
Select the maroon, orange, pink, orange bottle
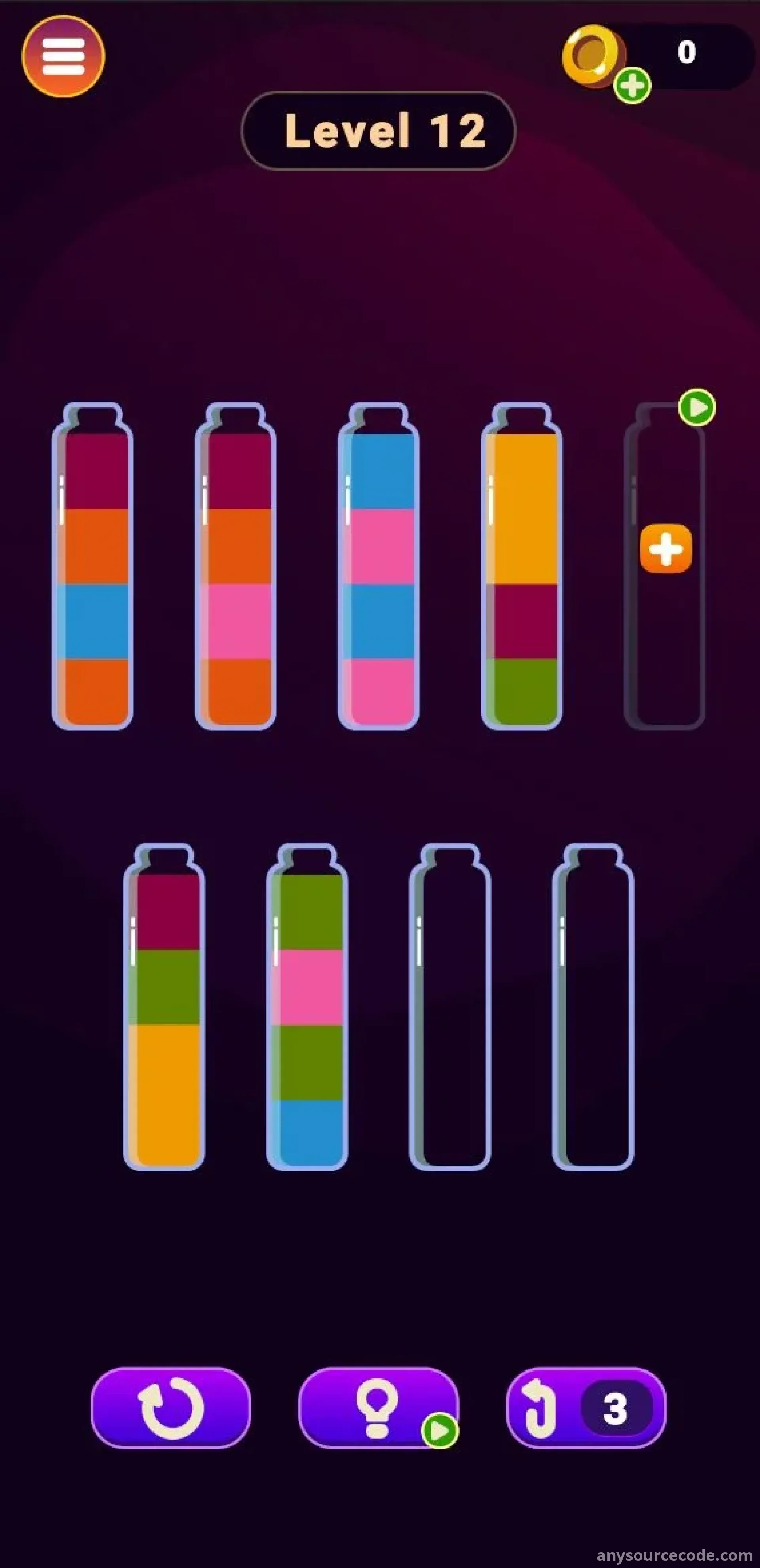coord(236,565)
